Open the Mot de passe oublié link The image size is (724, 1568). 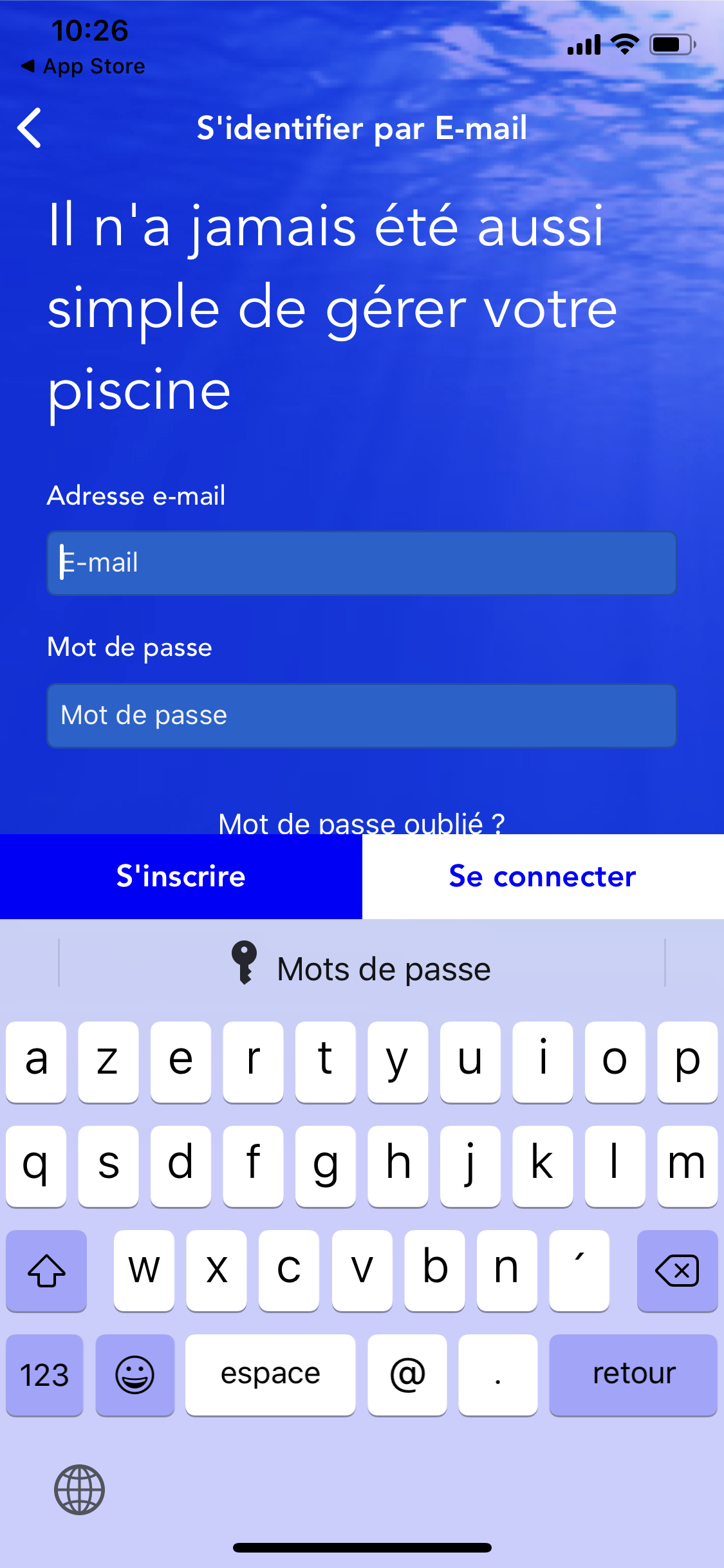pyautogui.click(x=362, y=823)
